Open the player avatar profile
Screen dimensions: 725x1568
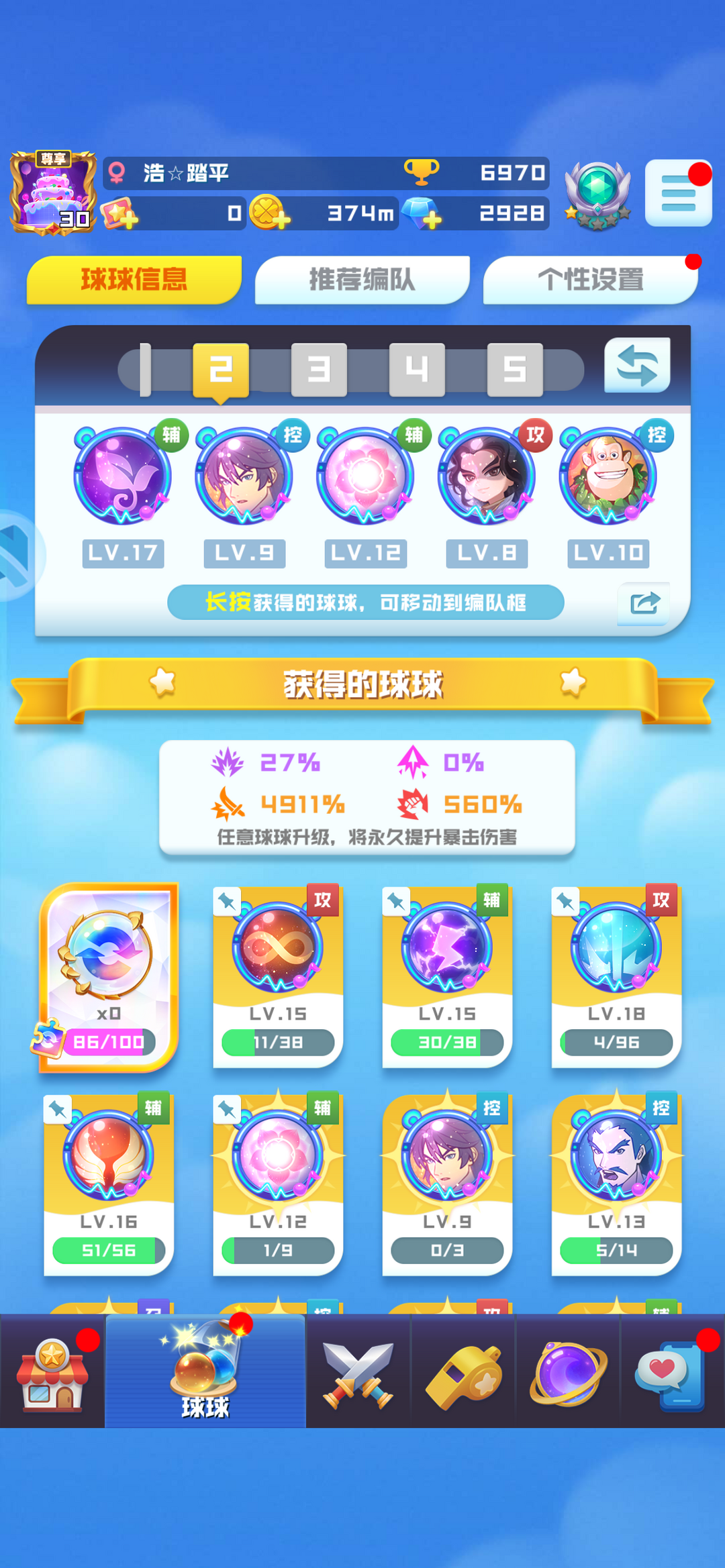(52, 193)
